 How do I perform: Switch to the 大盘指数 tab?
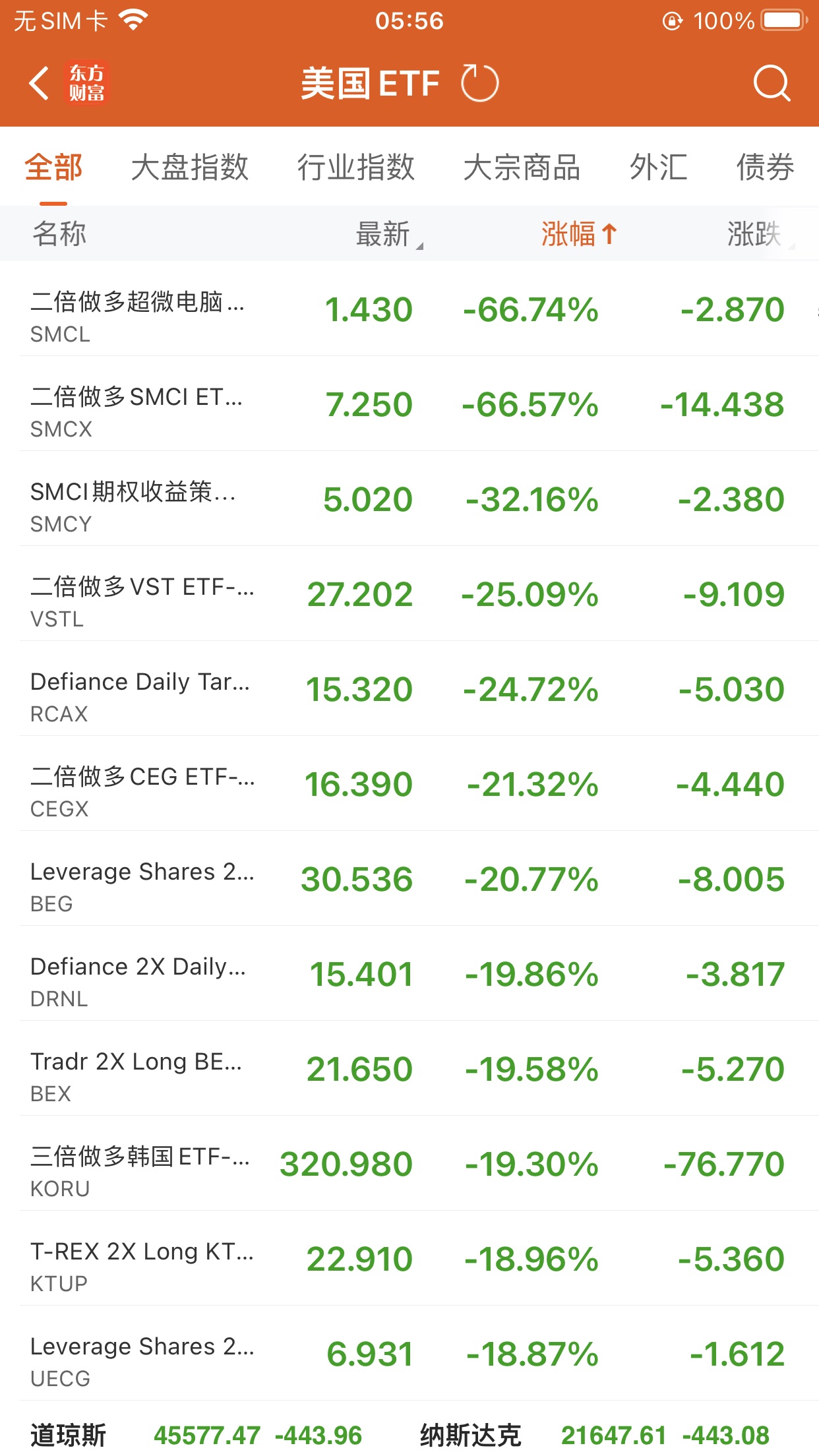[189, 167]
